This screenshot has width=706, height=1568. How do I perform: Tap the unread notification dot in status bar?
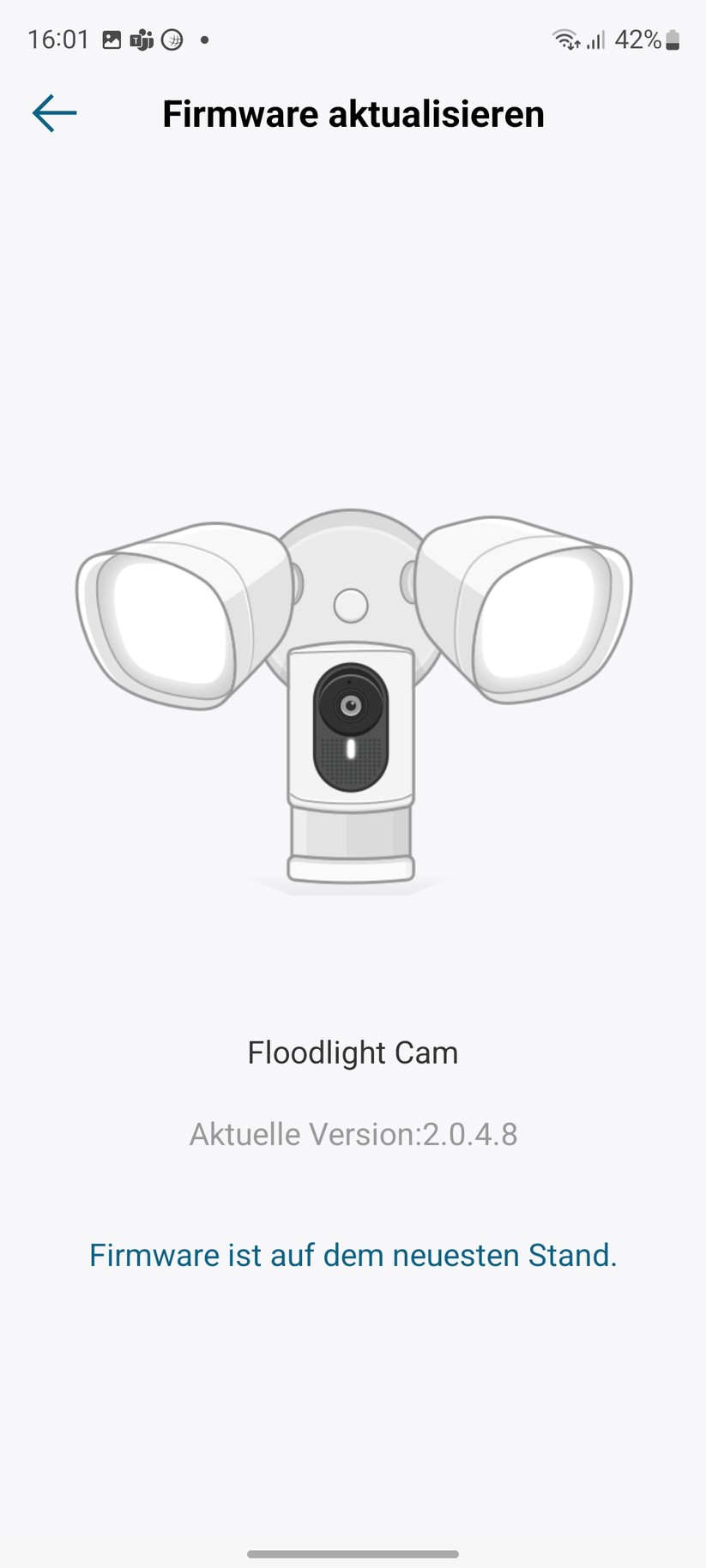pyautogui.click(x=203, y=39)
